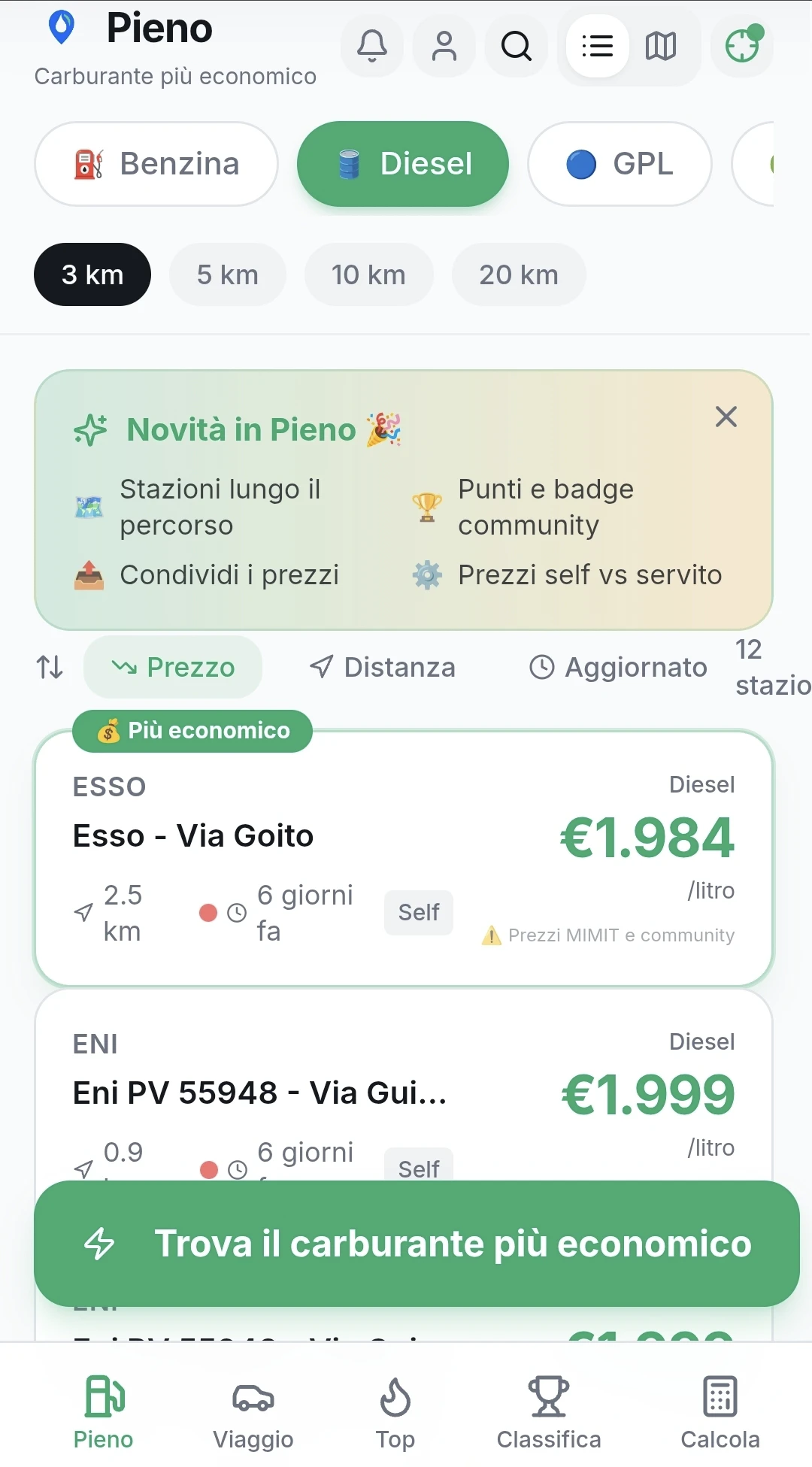Viewport: 812px width, 1467px height.
Task: Open the Calcola tab
Action: [720, 1412]
